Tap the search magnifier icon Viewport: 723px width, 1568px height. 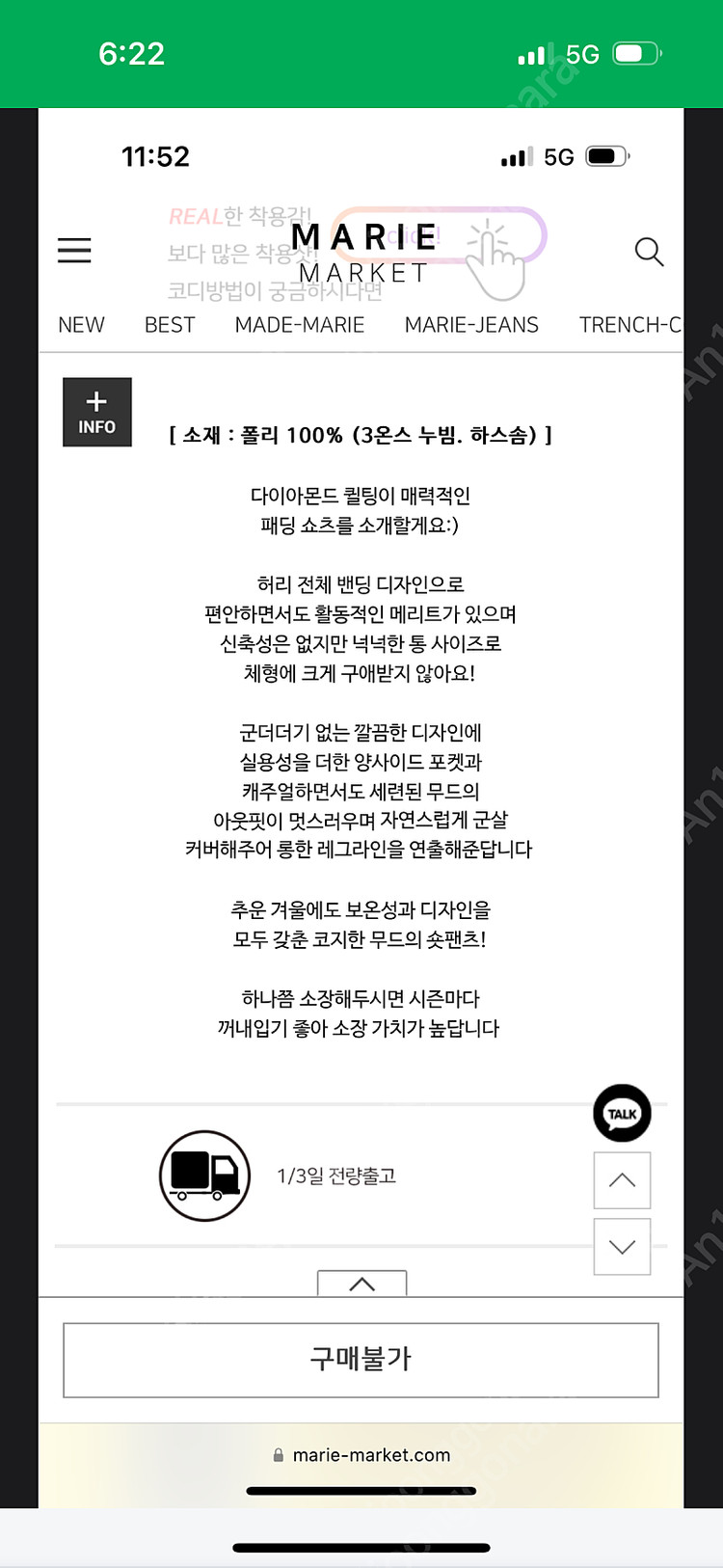[649, 252]
